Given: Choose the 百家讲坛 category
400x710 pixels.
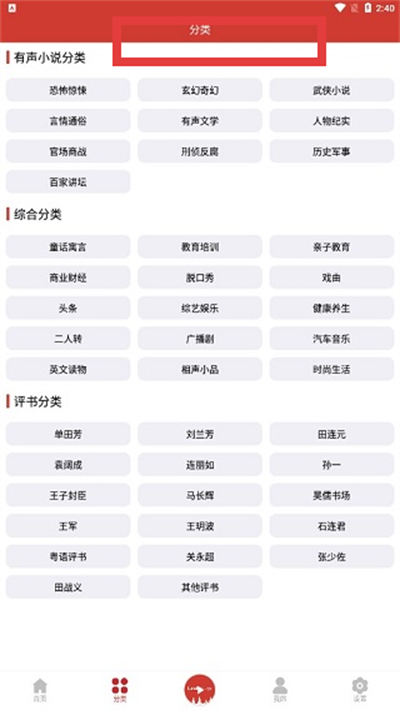Looking at the screenshot, I should (68, 182).
